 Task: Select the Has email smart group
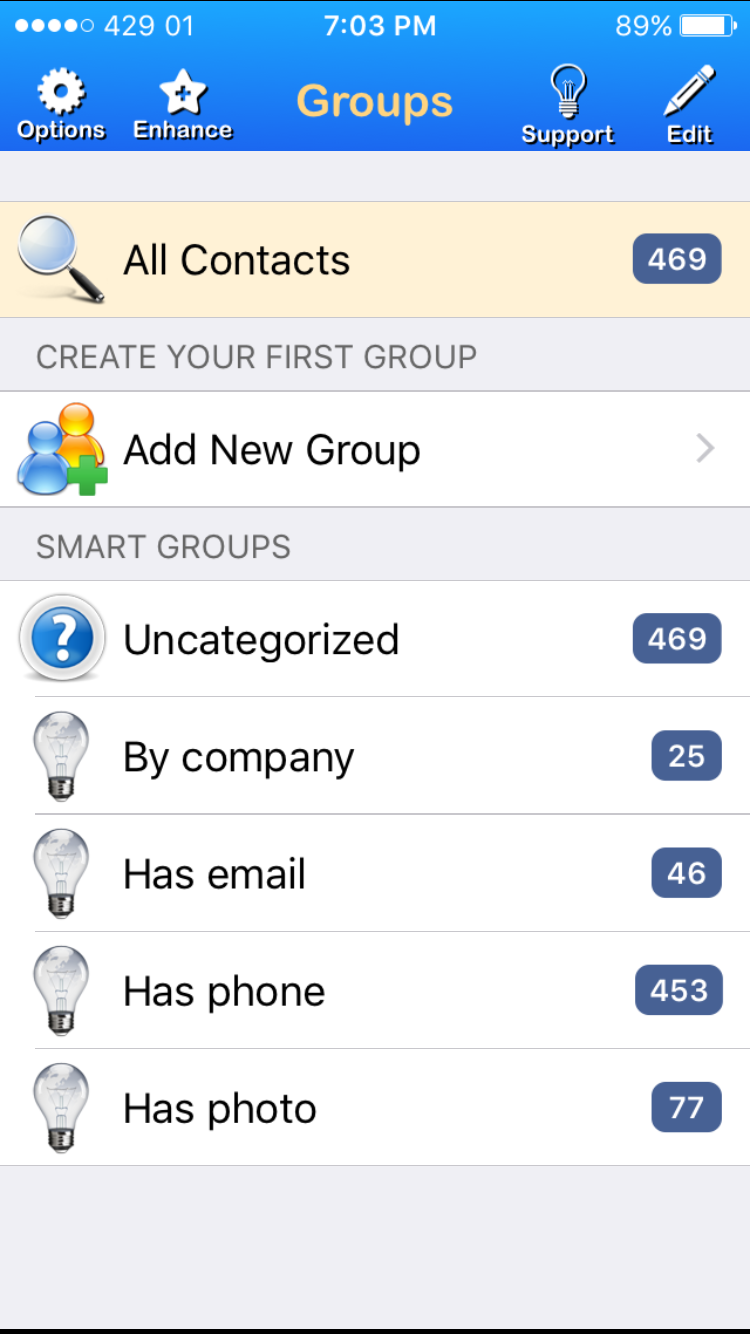point(300,873)
